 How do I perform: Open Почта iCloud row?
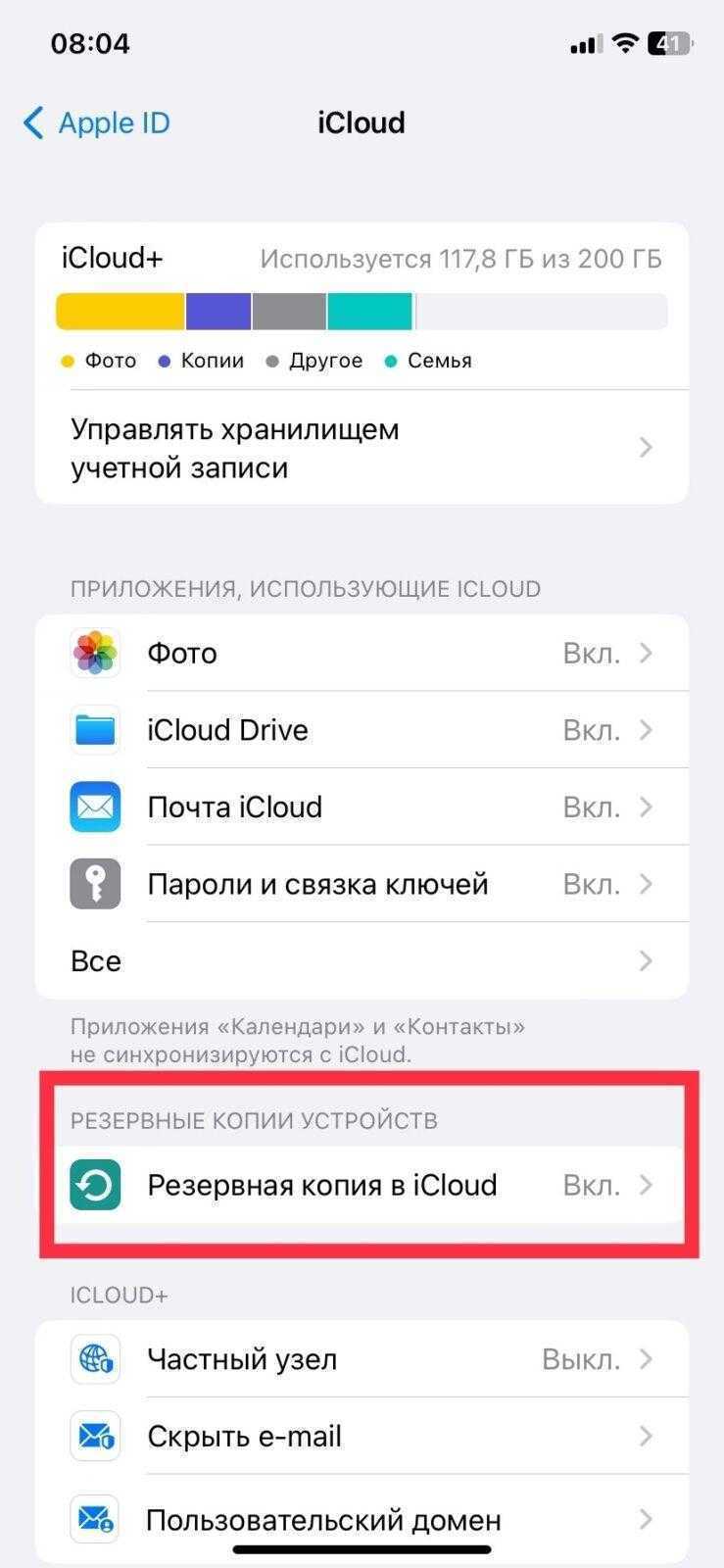pyautogui.click(x=362, y=807)
